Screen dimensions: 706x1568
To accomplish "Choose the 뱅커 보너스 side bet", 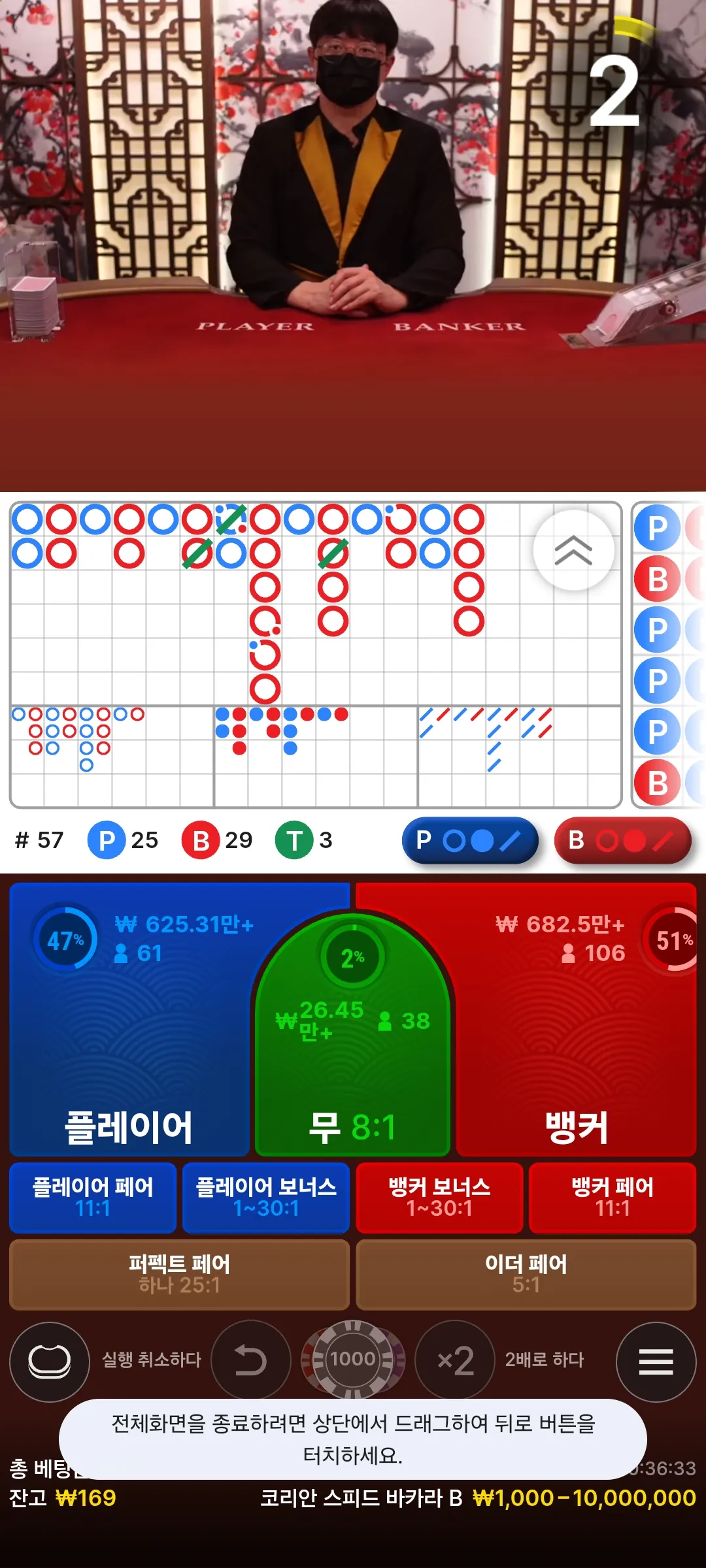I will [x=439, y=1198].
